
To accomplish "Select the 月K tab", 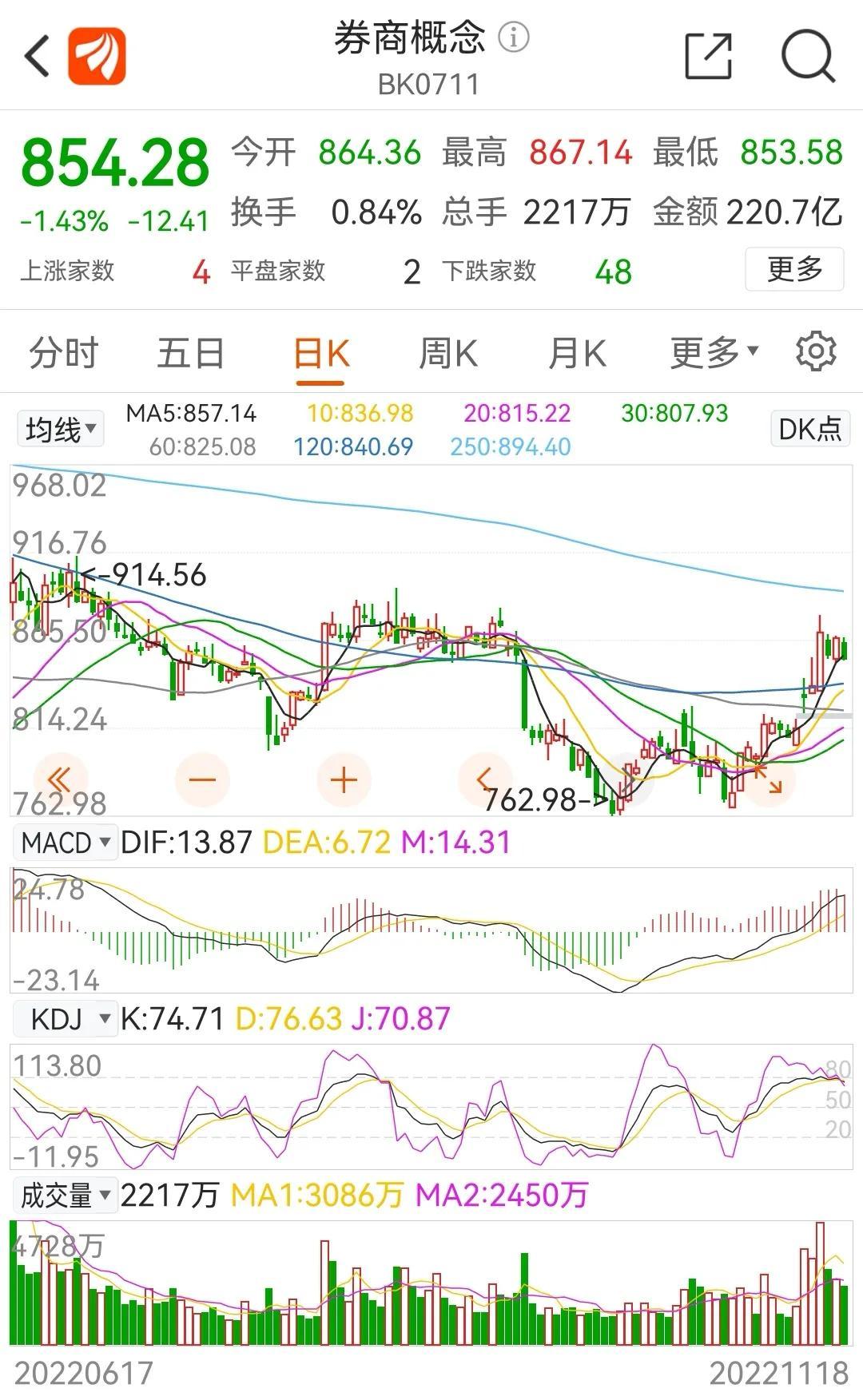I will click(x=577, y=353).
